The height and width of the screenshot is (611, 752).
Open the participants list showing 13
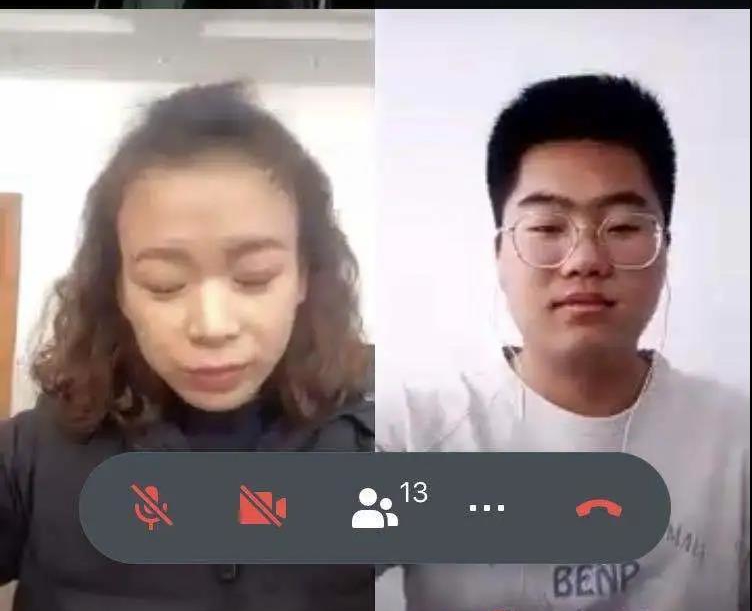tap(378, 507)
